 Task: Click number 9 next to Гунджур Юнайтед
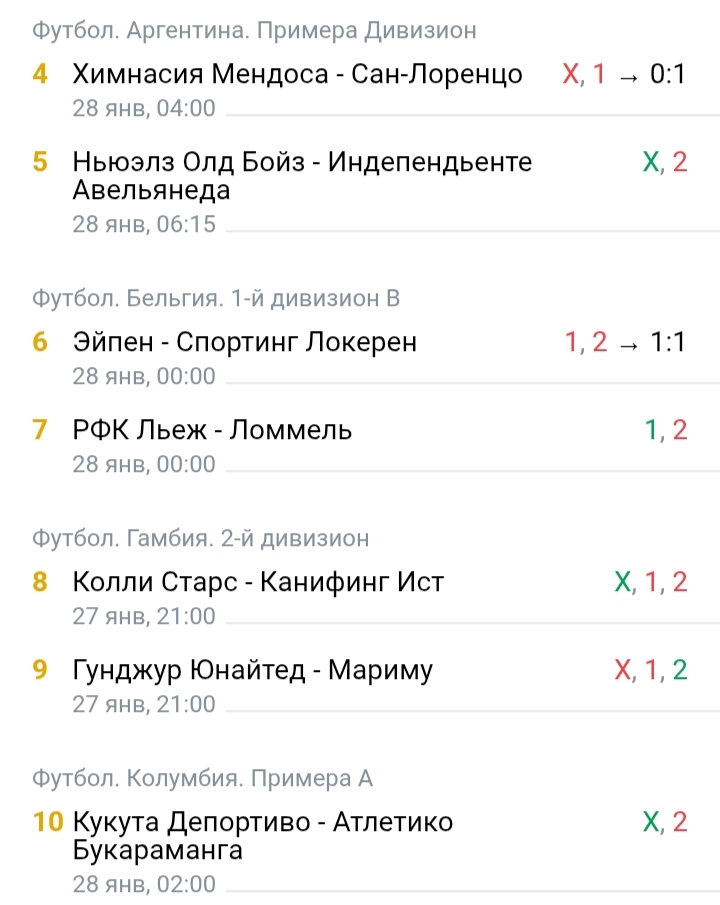click(40, 669)
